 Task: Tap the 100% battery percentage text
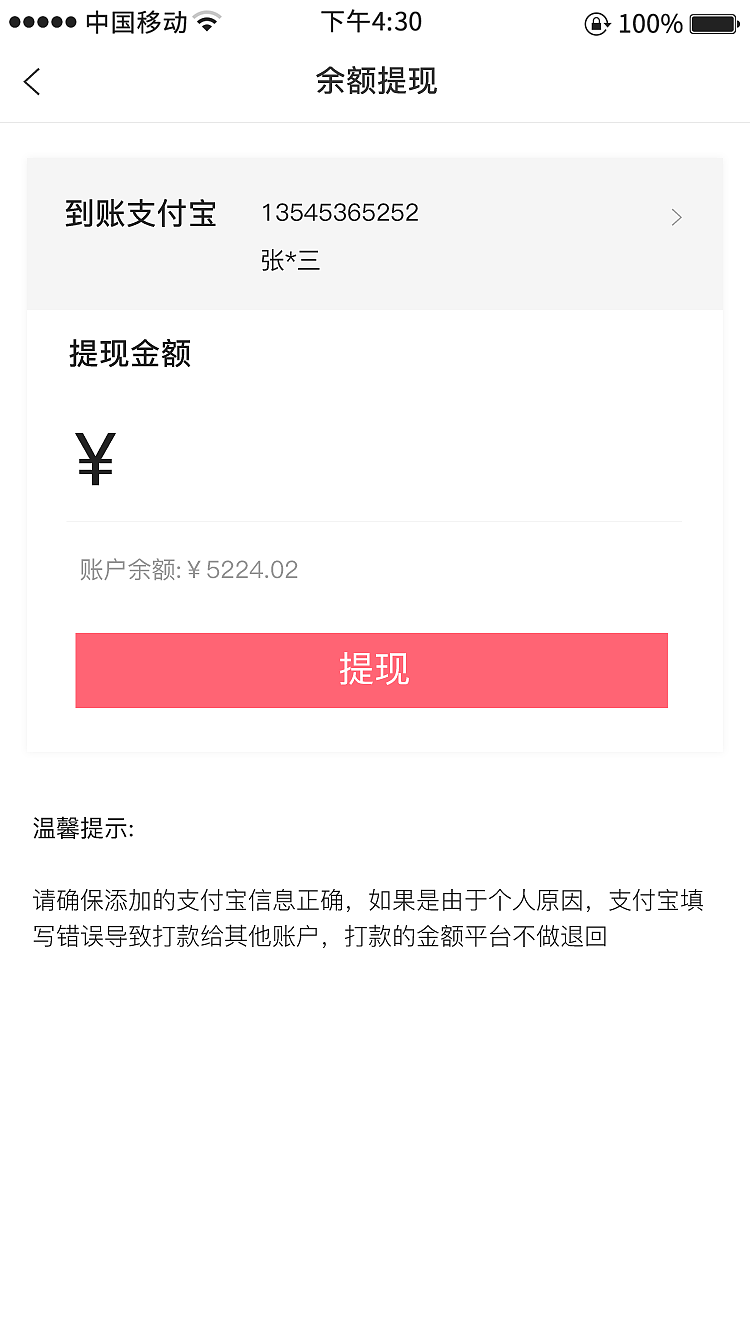(x=652, y=23)
